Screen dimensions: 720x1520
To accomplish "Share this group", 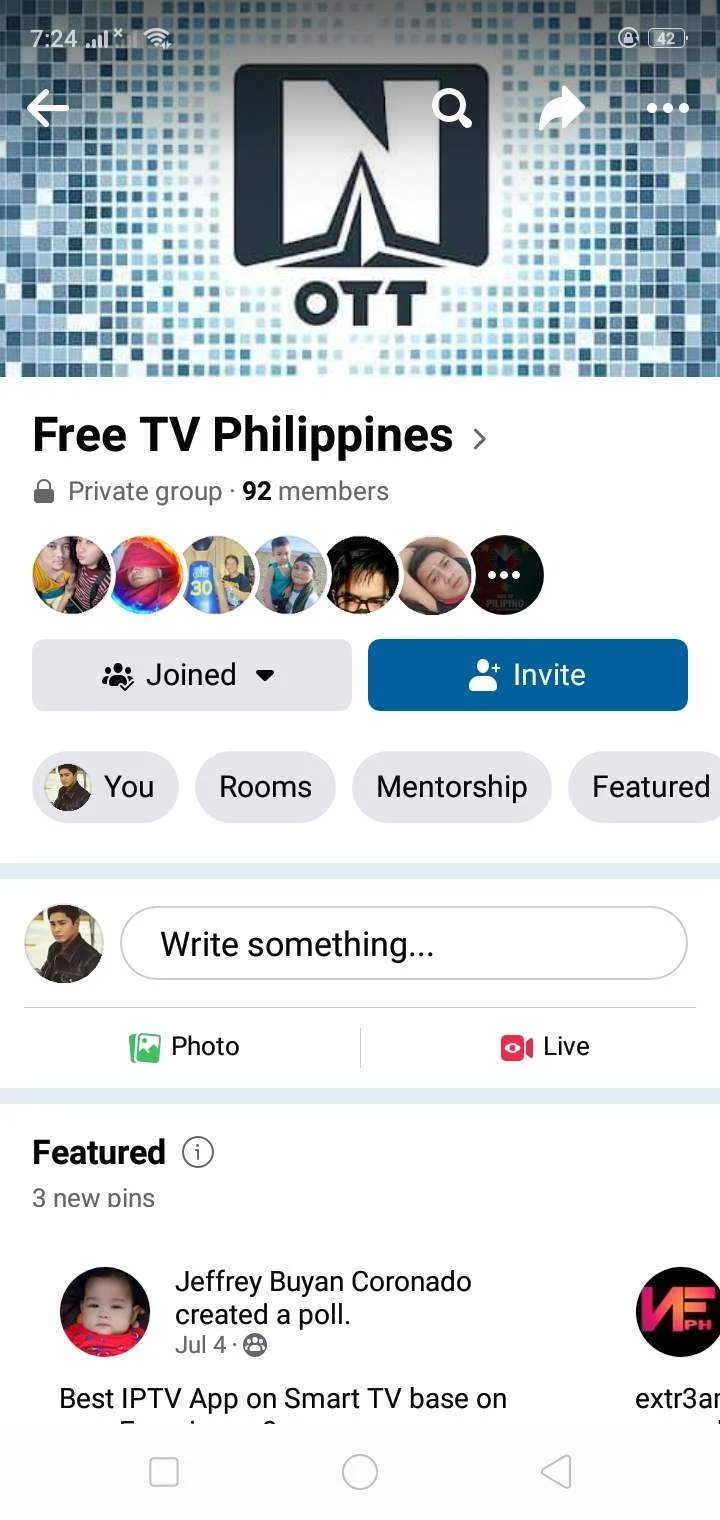I will pyautogui.click(x=561, y=108).
